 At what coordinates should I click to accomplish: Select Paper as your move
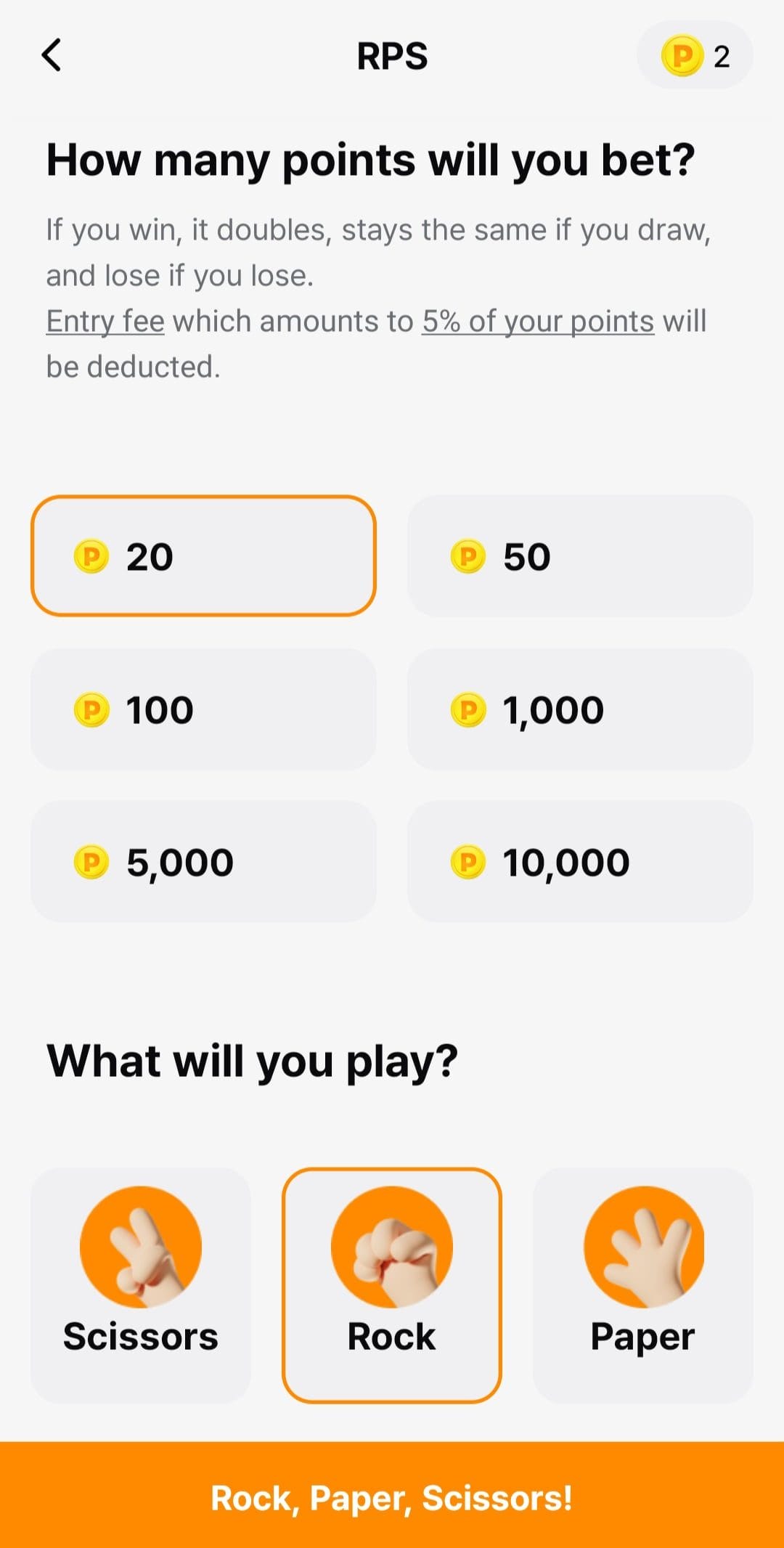[x=643, y=1285]
